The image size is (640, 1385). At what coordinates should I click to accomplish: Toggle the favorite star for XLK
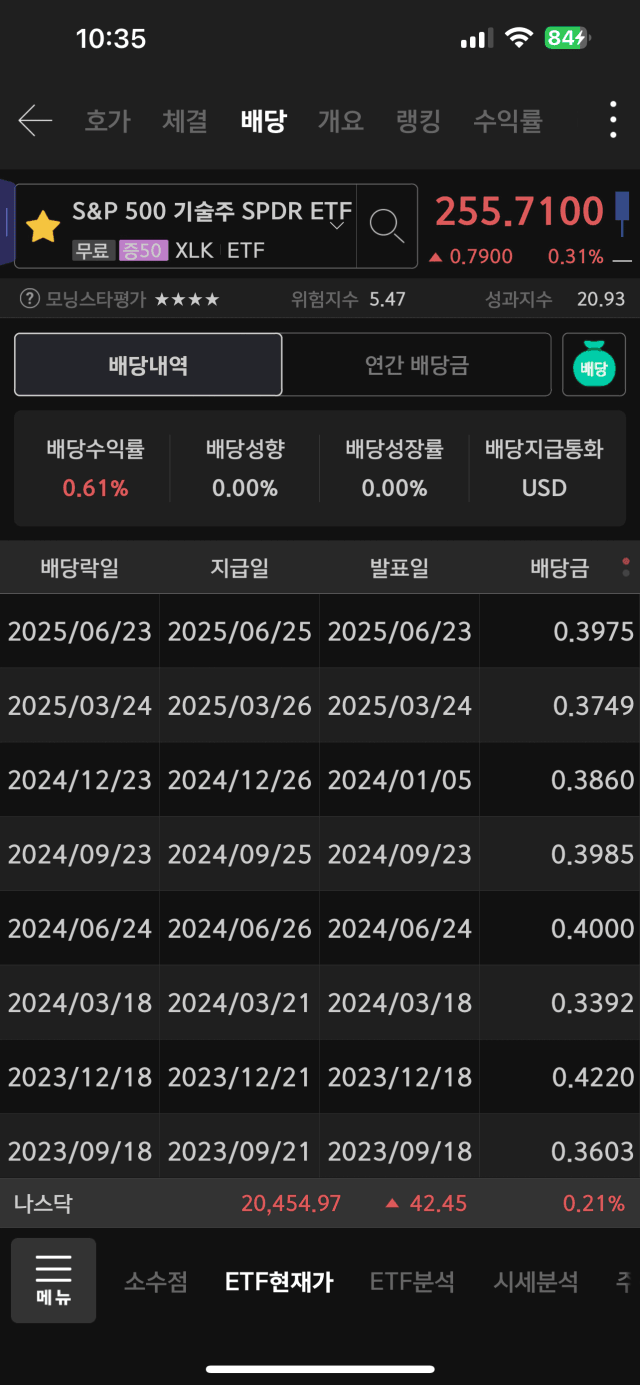[43, 227]
